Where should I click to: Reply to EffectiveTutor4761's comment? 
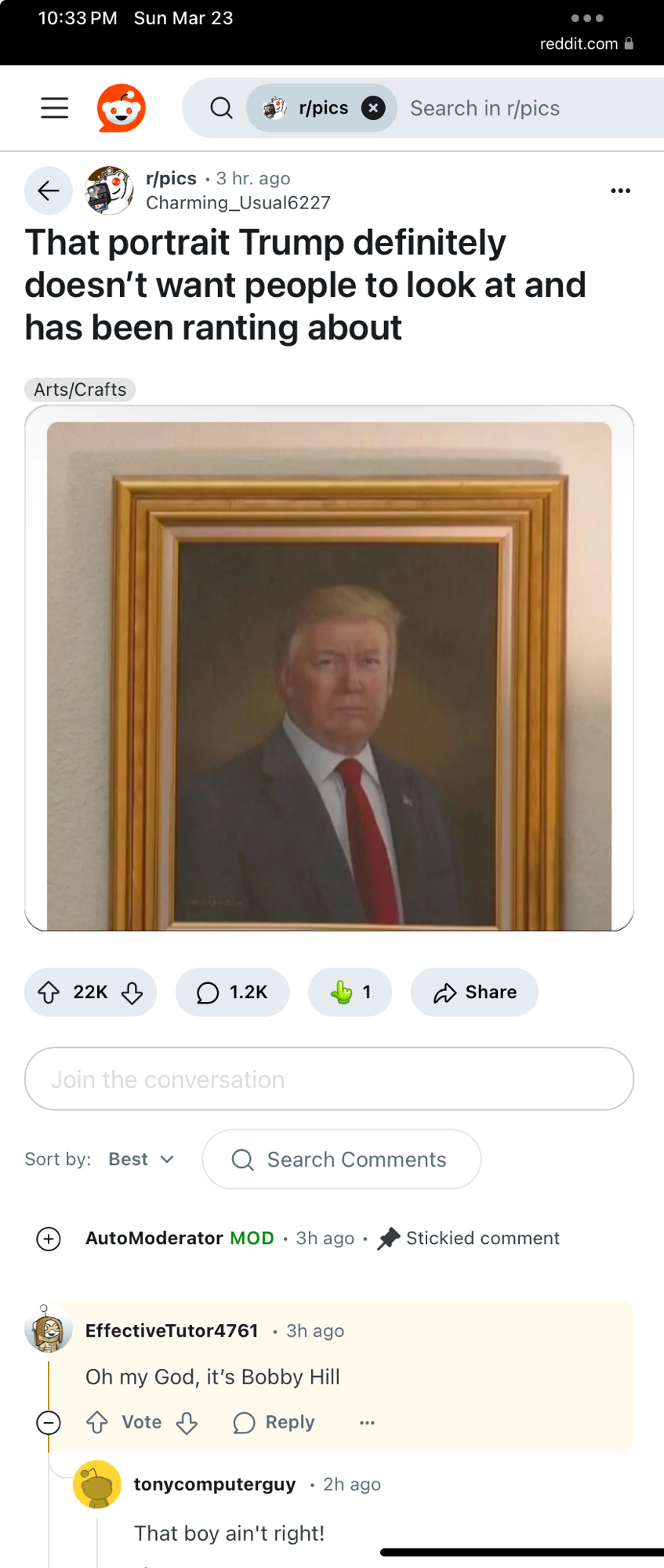274,1422
